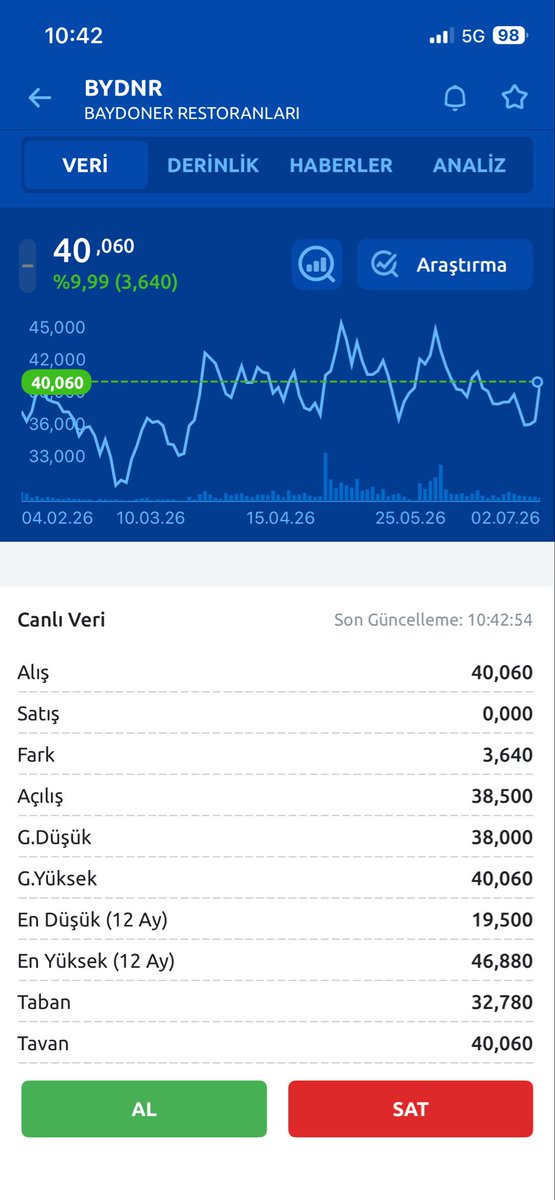Add BYDNR to favorites with the star
The height and width of the screenshot is (1200, 555).
514,97
